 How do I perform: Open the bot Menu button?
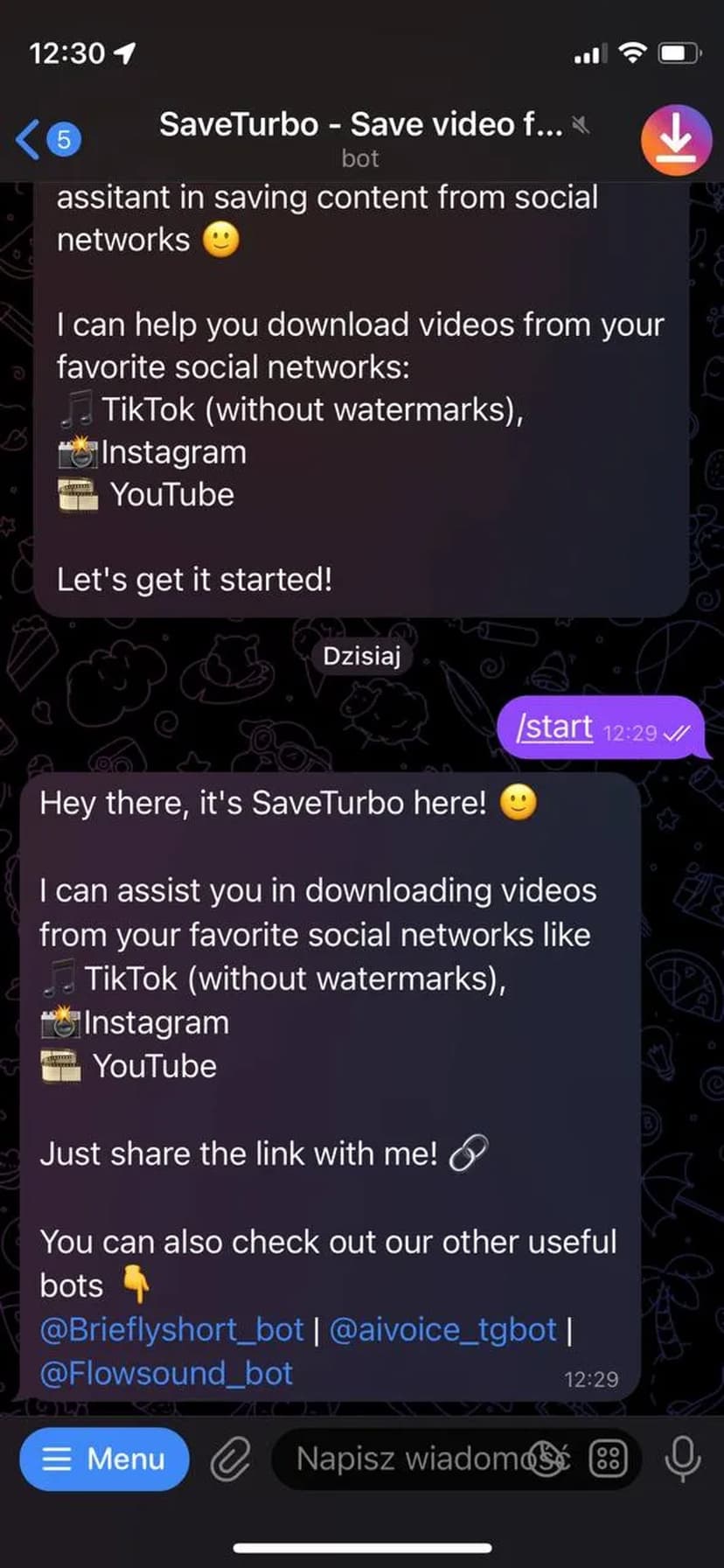(x=104, y=1459)
